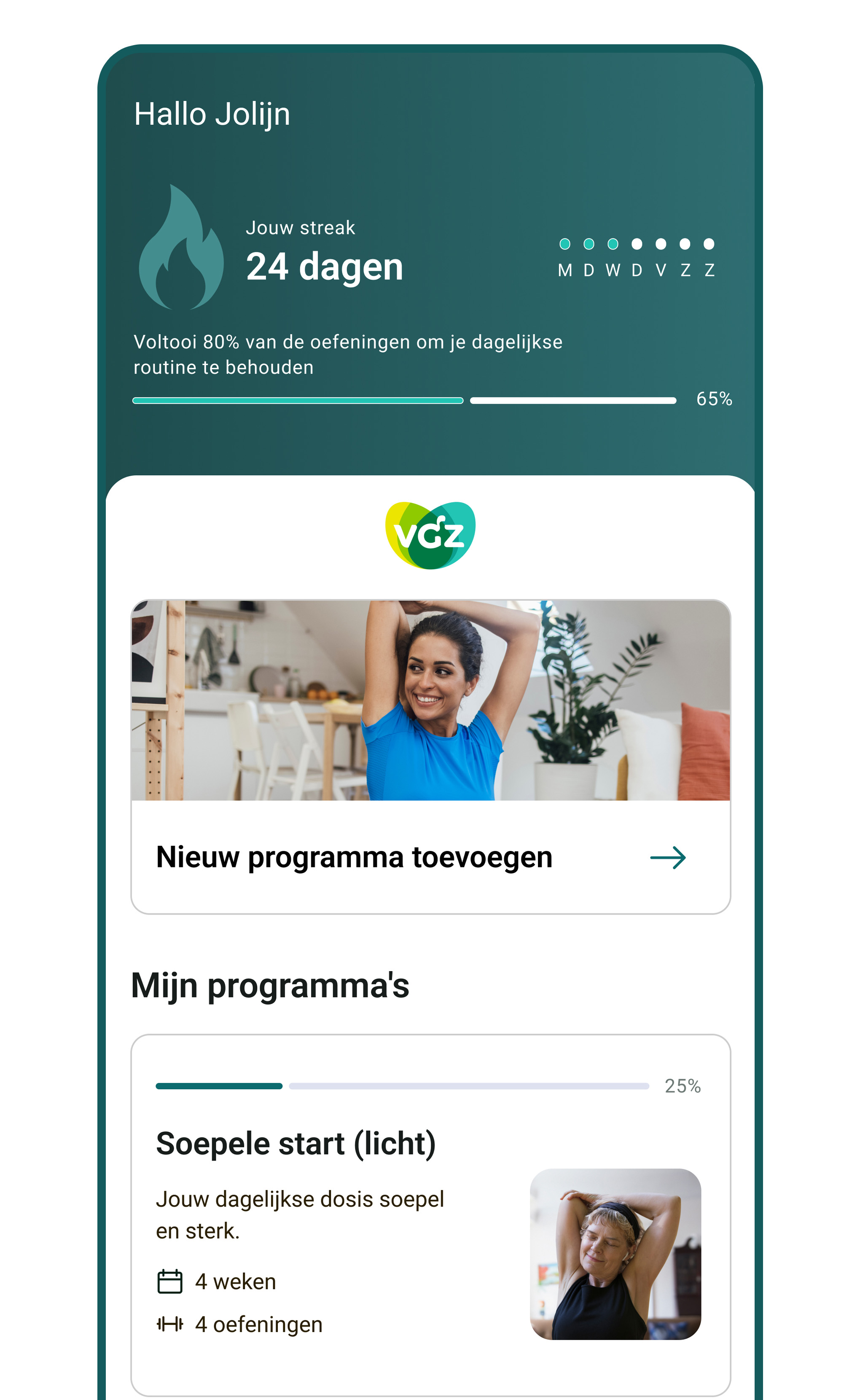Screen dimensions: 860x1400
Task: Open the Nieuw programma toevoegen card
Action: coord(430,756)
